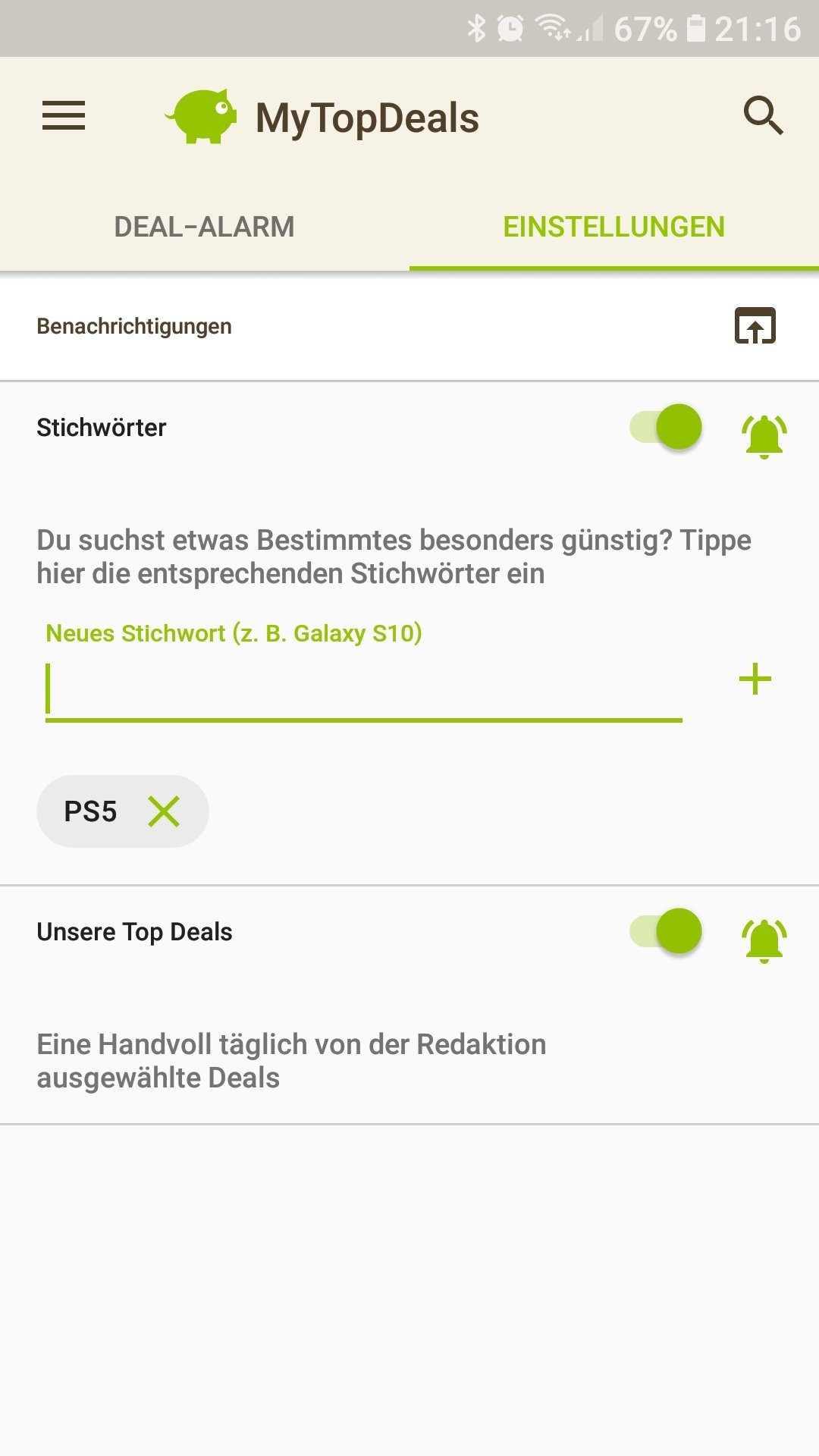Screen dimensions: 819x1456
Task: Switch to the Deal-Alarm tab
Action: point(204,227)
